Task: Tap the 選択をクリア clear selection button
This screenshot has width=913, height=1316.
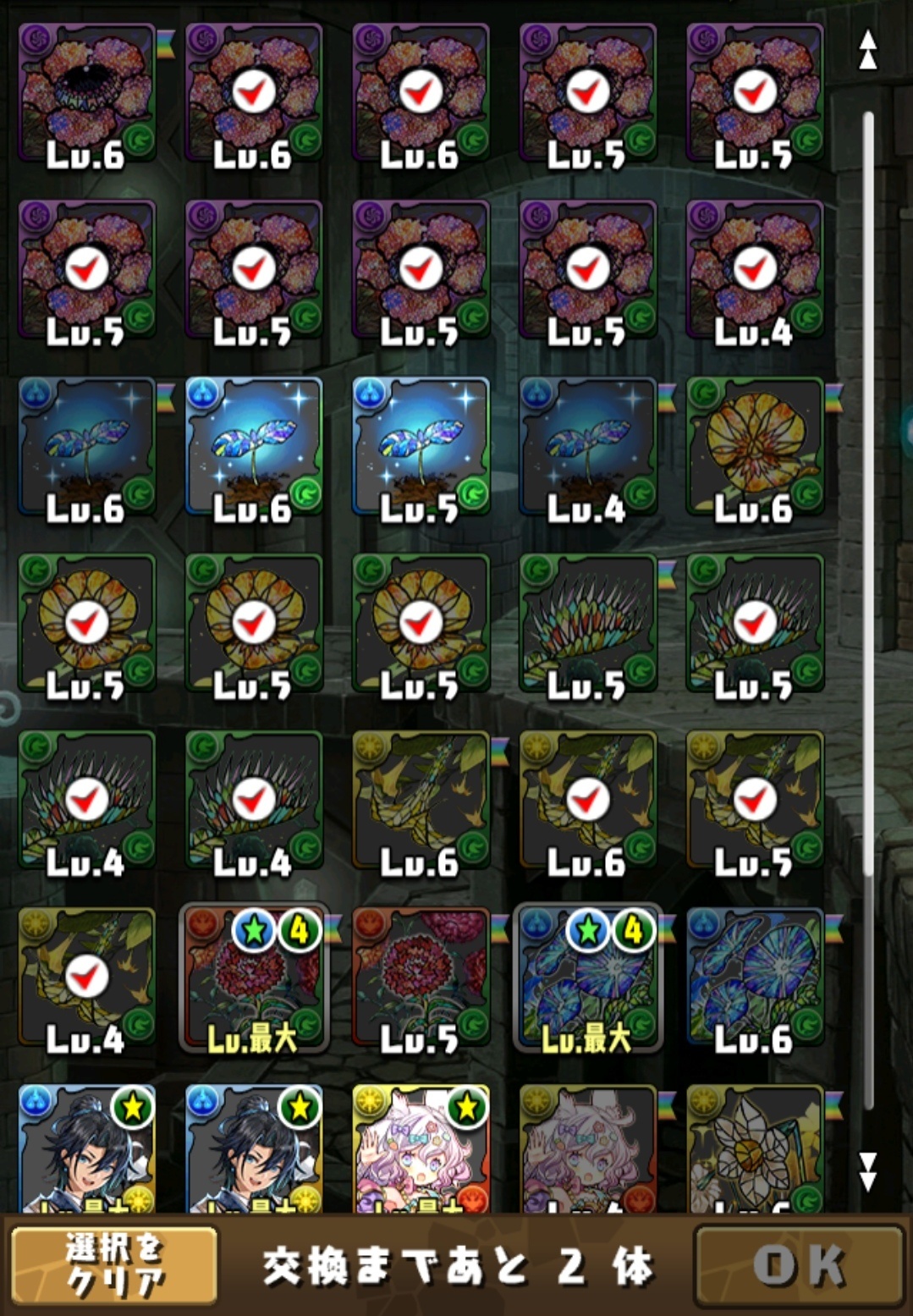Action: [114, 1265]
